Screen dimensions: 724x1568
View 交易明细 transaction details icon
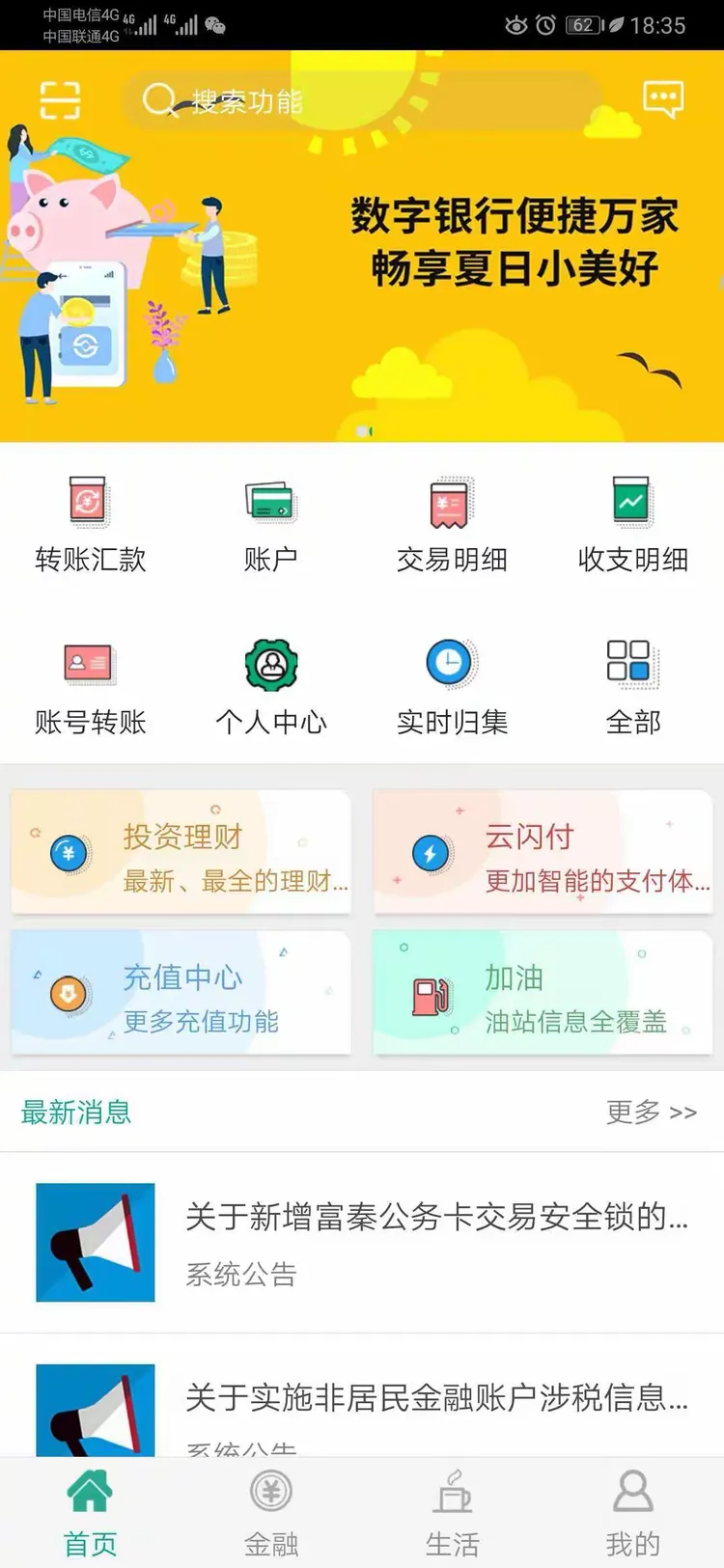451,521
